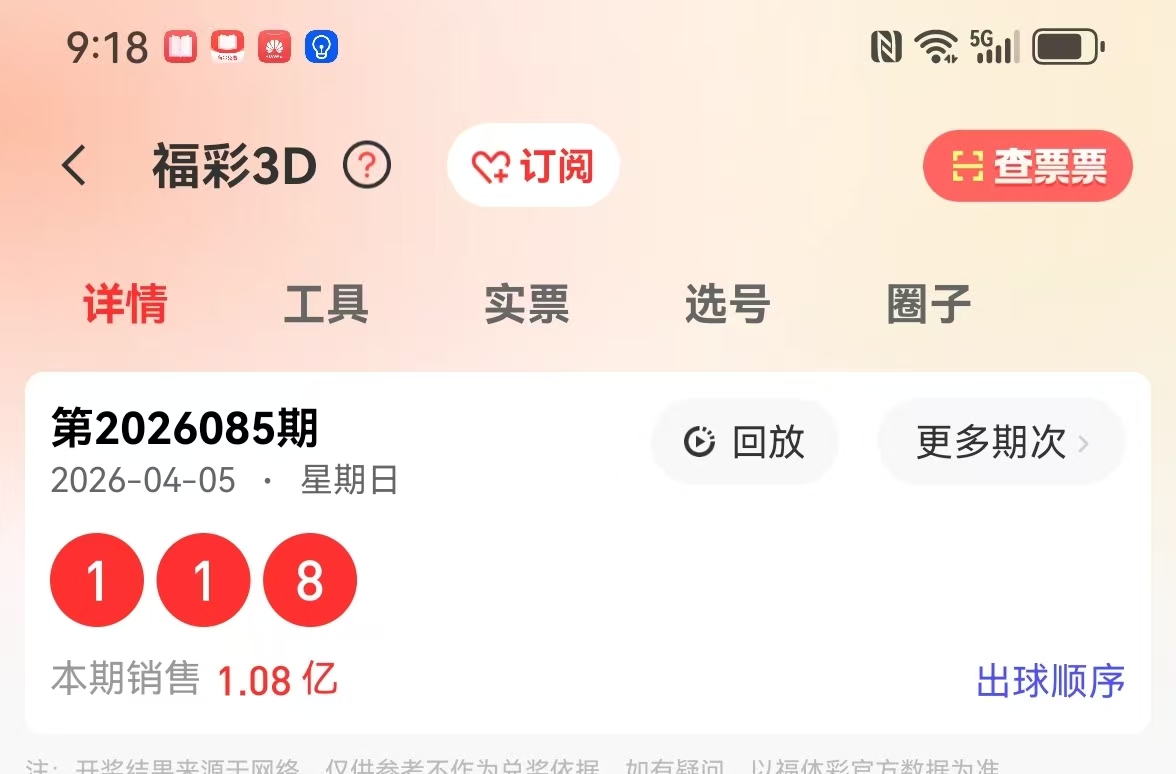Screen dimensions: 1176x774
Task: Subscribe with the 订阅 button
Action: pos(533,166)
